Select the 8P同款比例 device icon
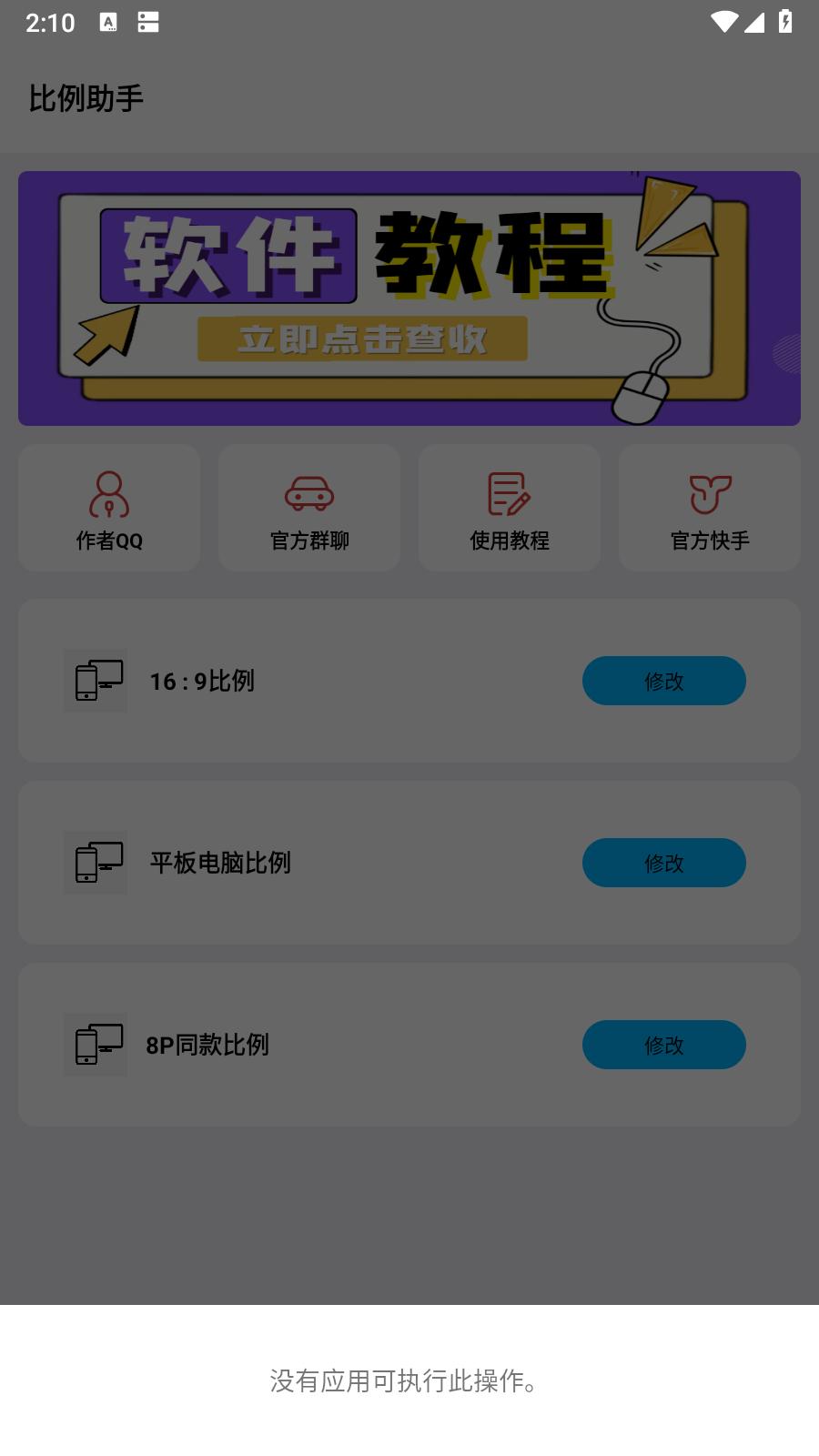Viewport: 819px width, 1456px height. click(x=95, y=1045)
